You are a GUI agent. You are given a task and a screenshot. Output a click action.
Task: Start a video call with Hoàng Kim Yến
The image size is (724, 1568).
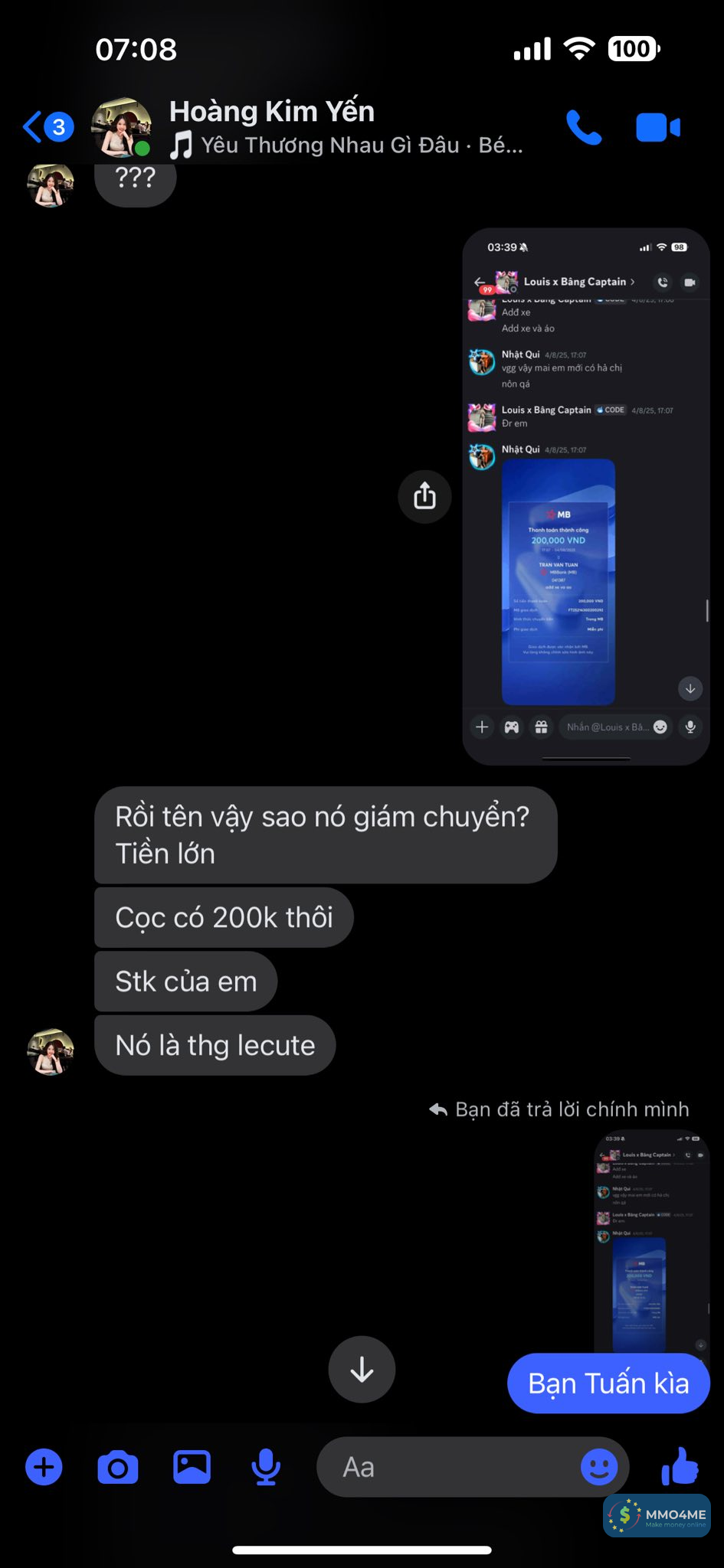[657, 128]
